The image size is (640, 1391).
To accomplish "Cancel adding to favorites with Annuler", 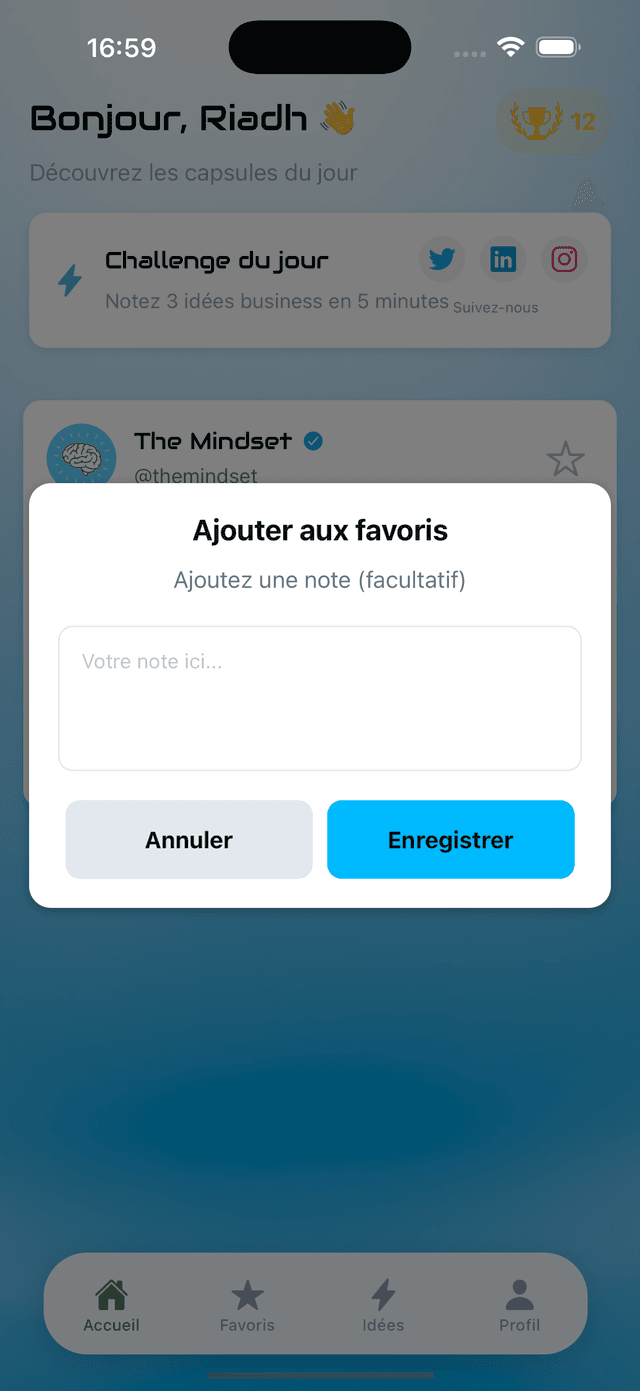I will pyautogui.click(x=189, y=840).
